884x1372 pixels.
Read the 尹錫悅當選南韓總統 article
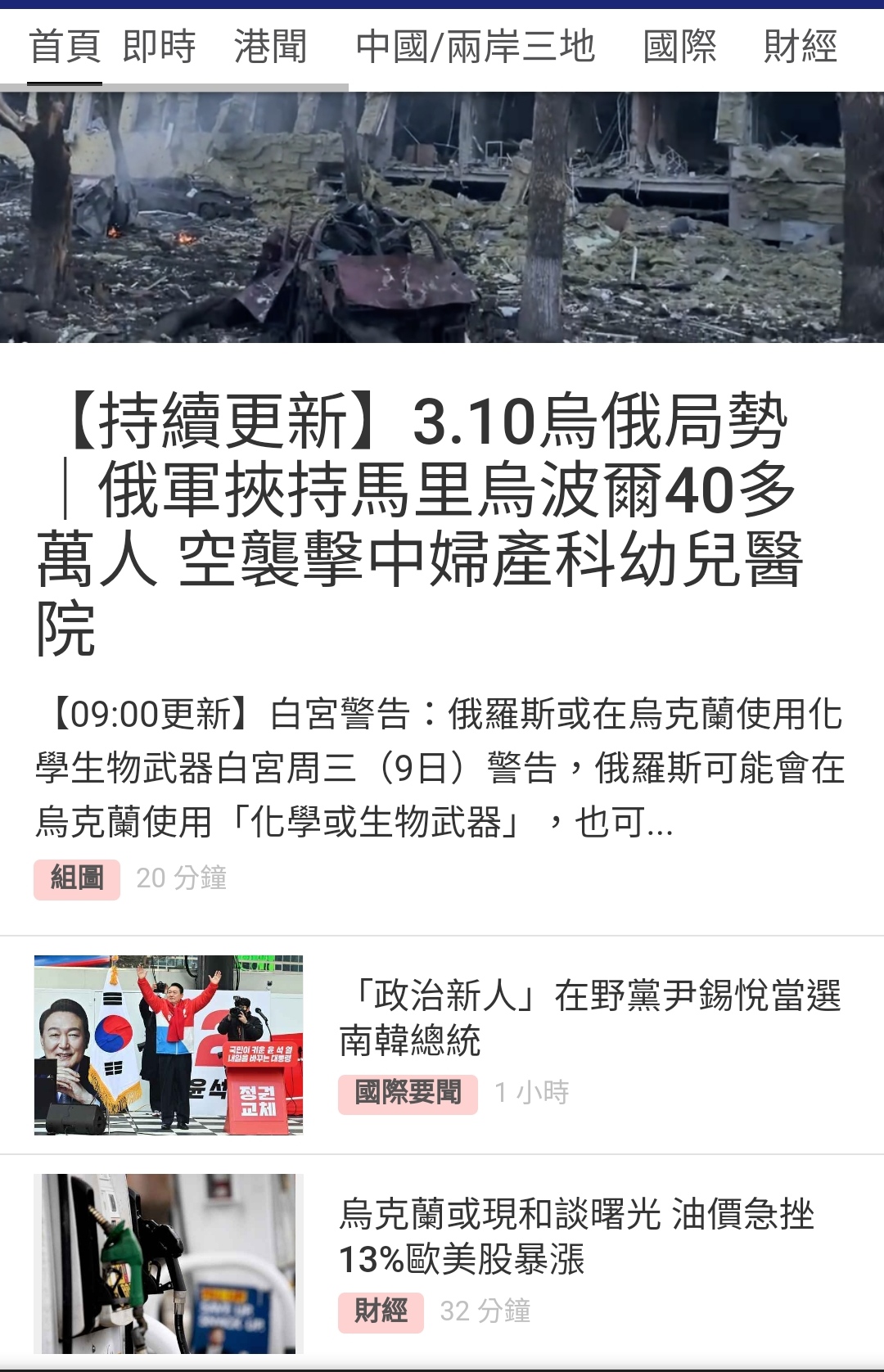point(589,1018)
